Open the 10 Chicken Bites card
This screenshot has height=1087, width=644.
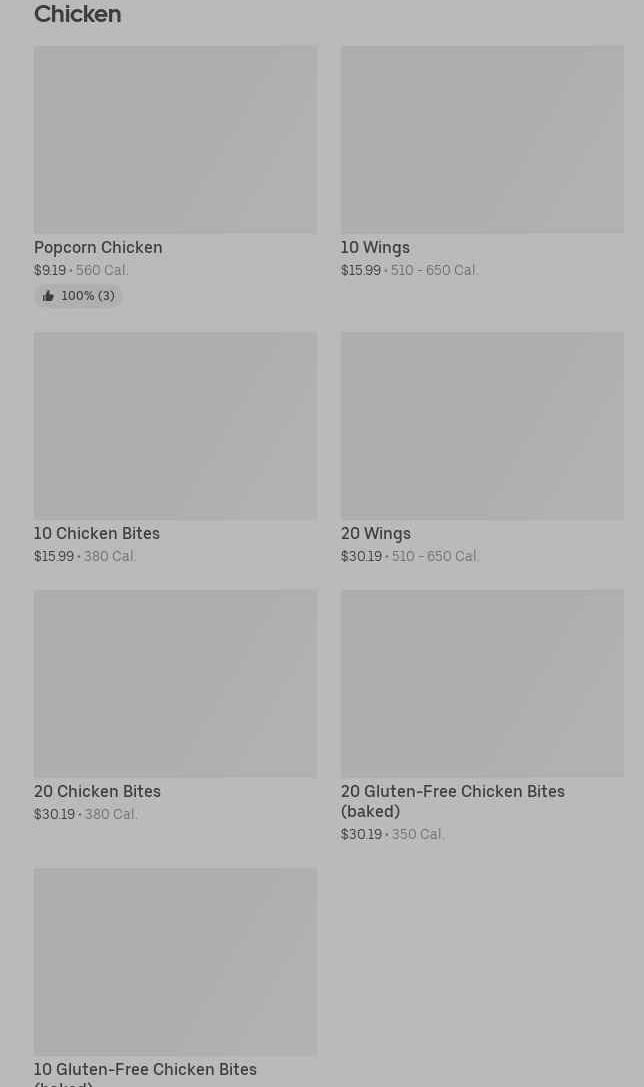(175, 449)
